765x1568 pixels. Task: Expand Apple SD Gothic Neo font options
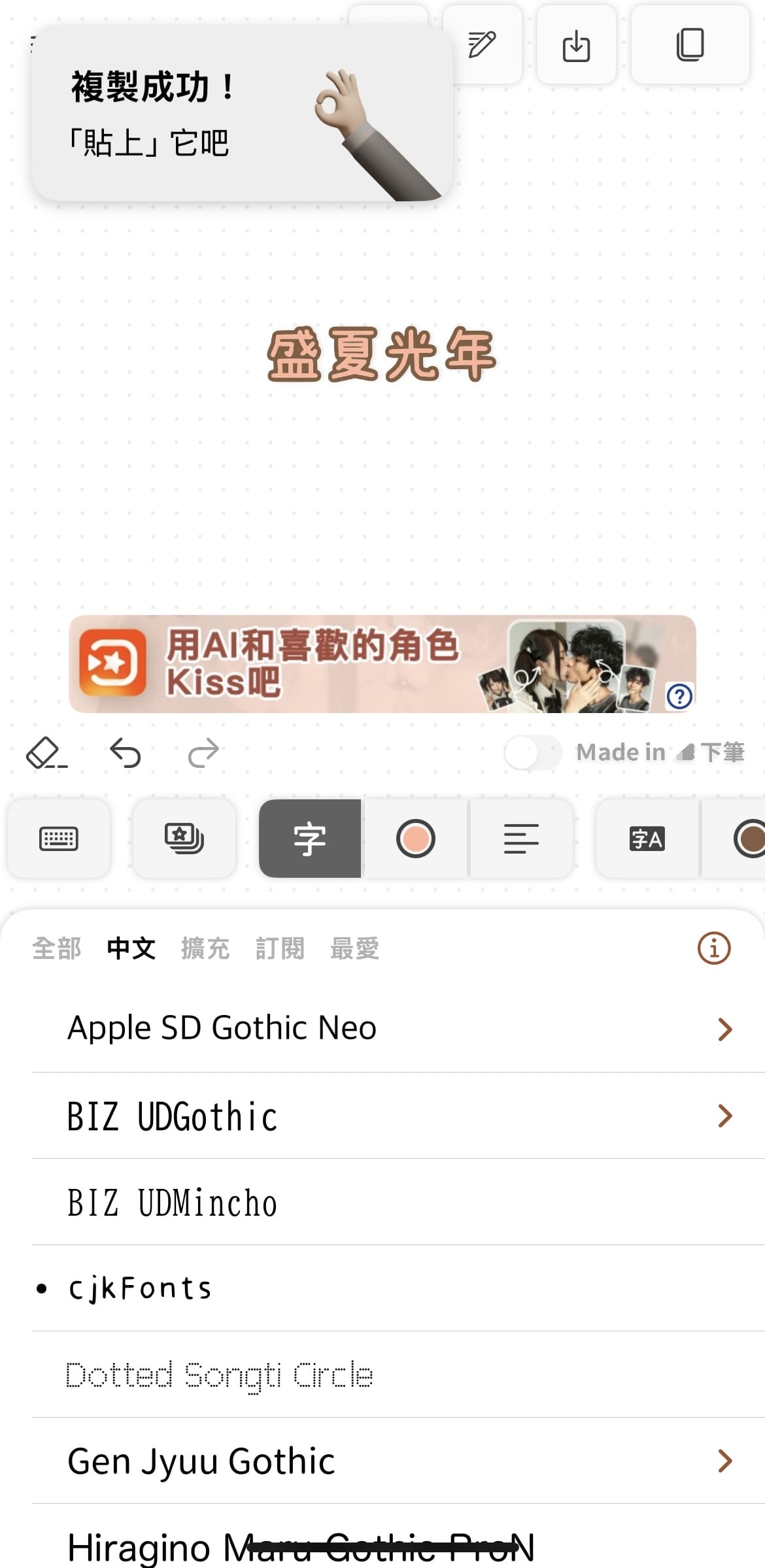pyautogui.click(x=724, y=1029)
